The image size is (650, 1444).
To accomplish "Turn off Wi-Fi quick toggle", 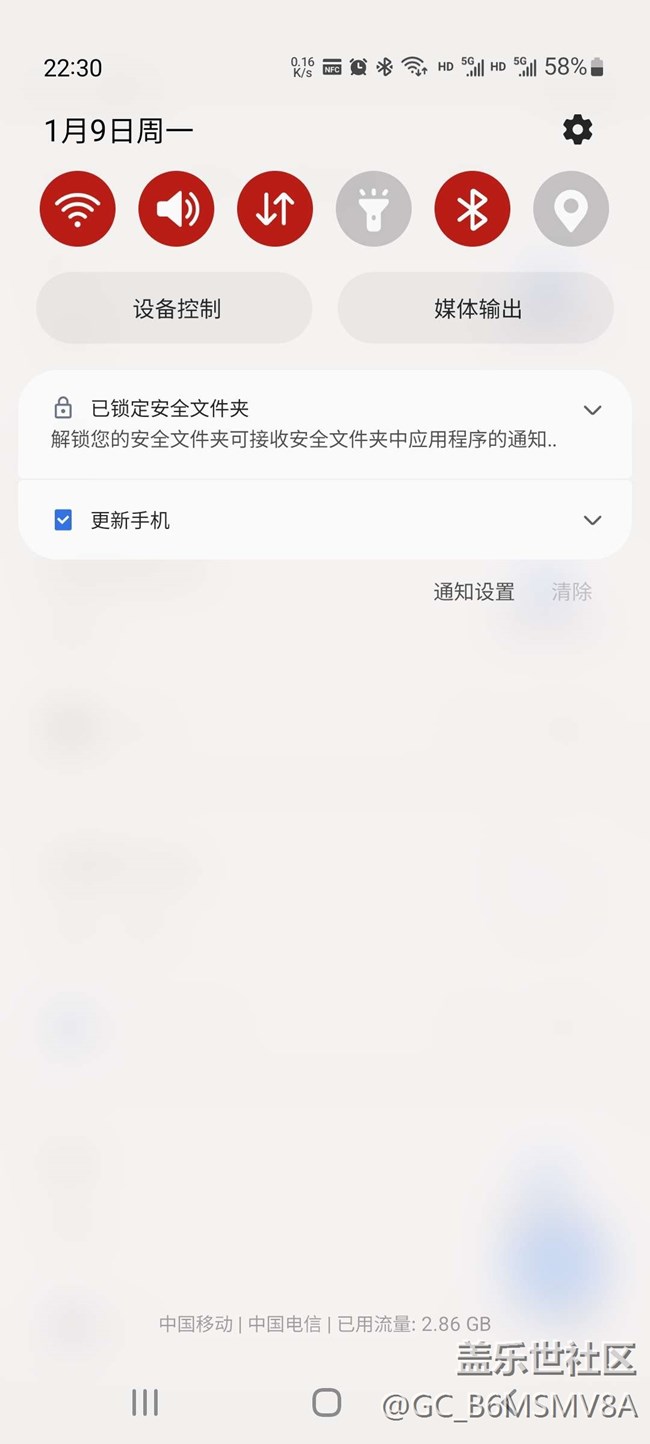I will [78, 209].
